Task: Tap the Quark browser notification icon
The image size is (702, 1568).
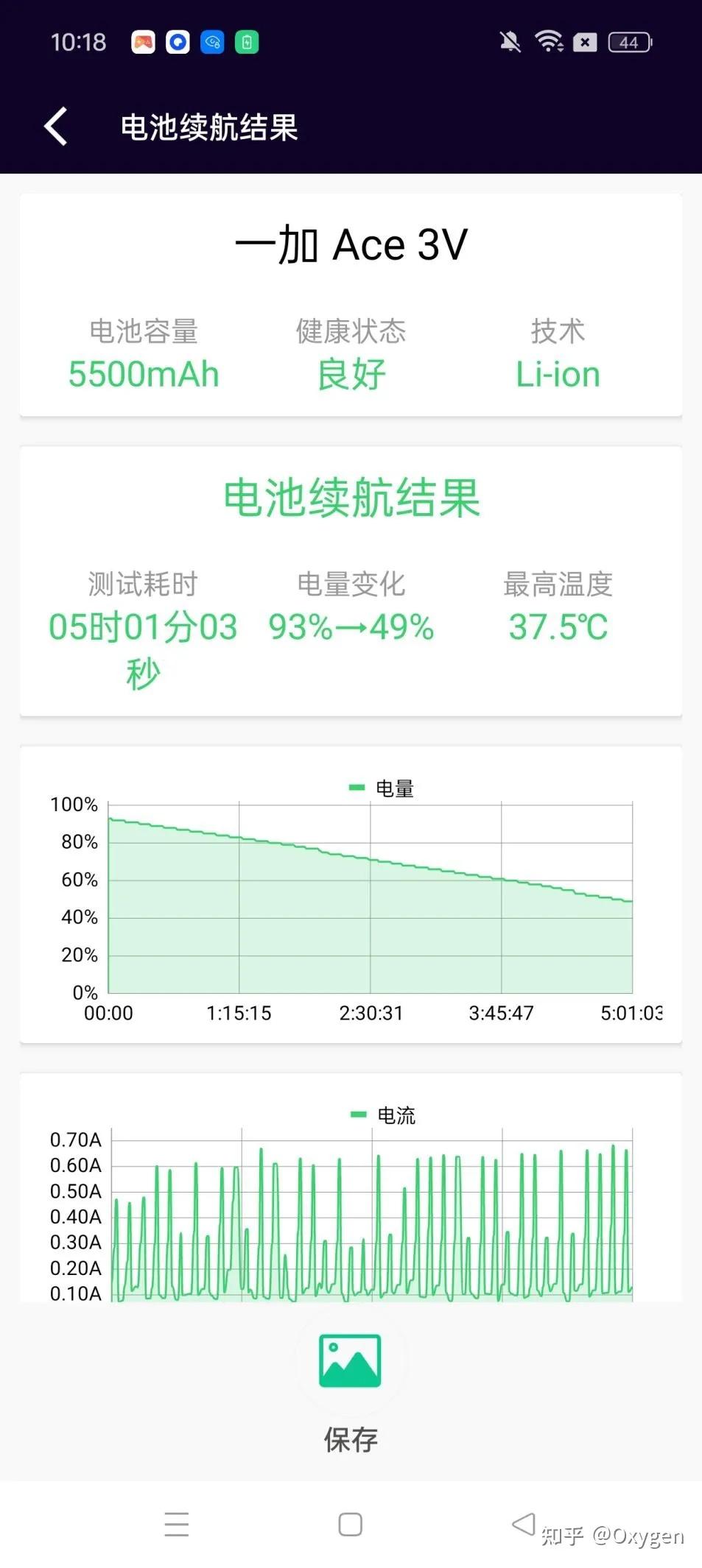Action: 177,42
